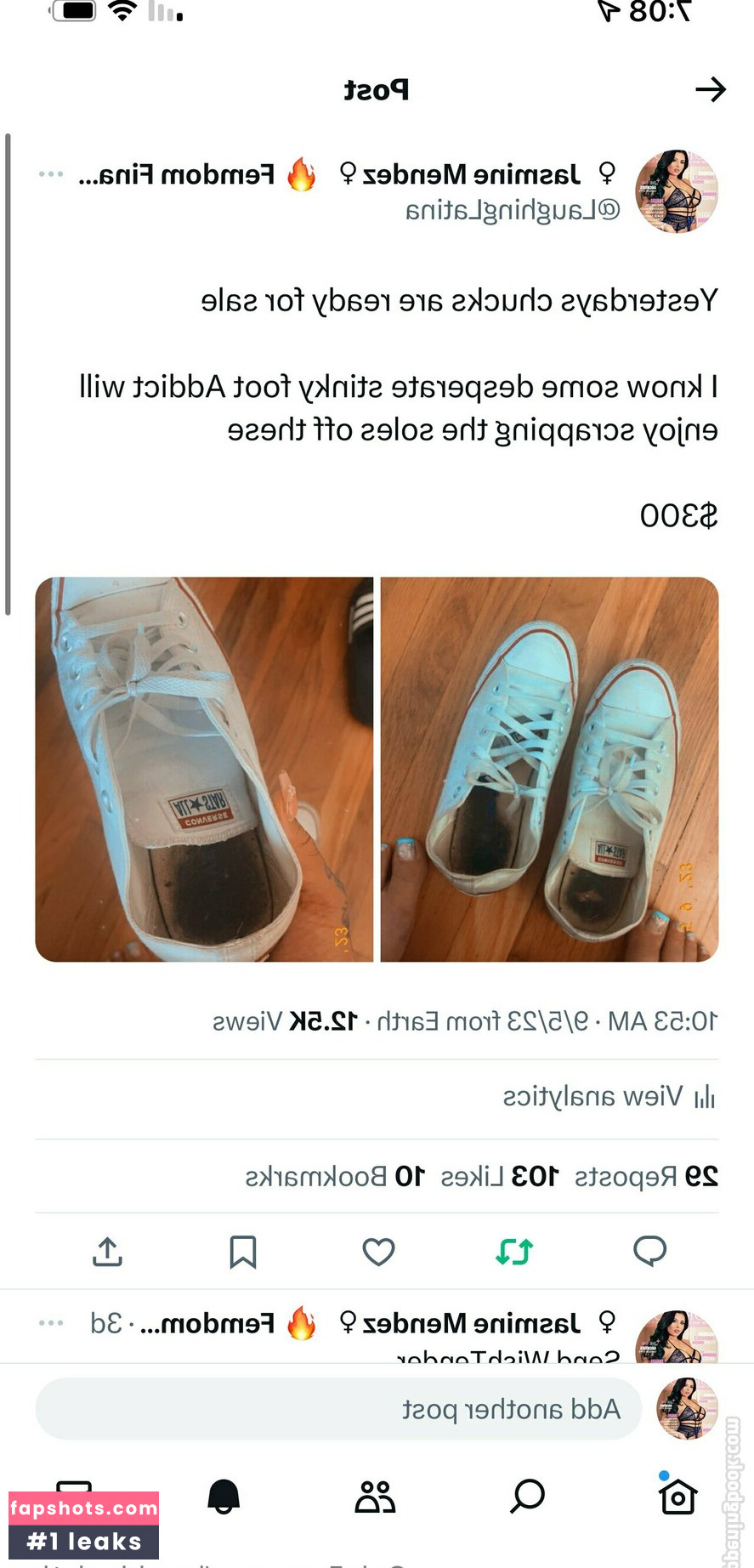
Task: Like the post with the heart icon
Action: [x=378, y=1251]
